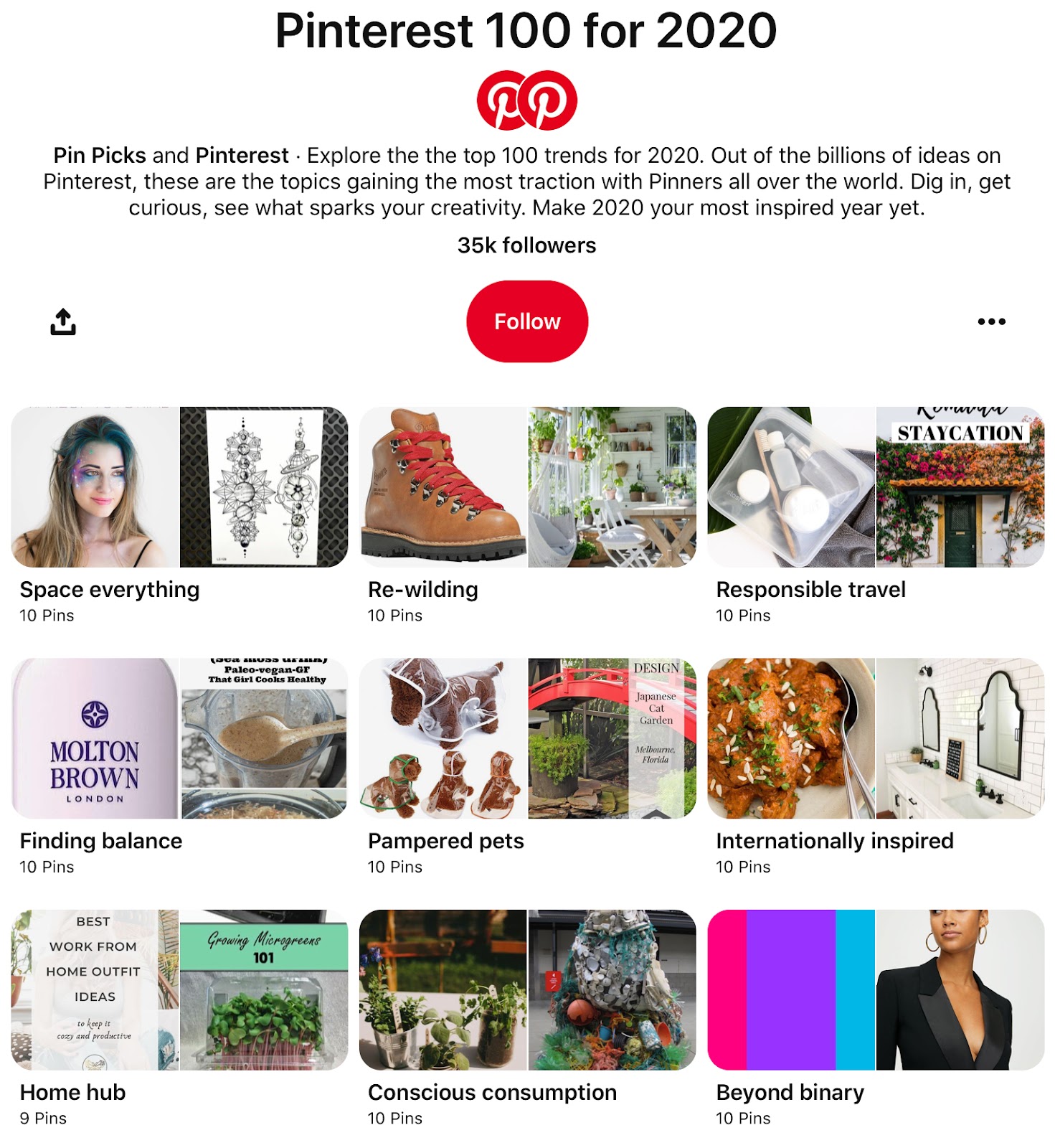Image resolution: width=1055 pixels, height=1148 pixels.
Task: Open the three-dot overflow menu
Action: point(991,321)
